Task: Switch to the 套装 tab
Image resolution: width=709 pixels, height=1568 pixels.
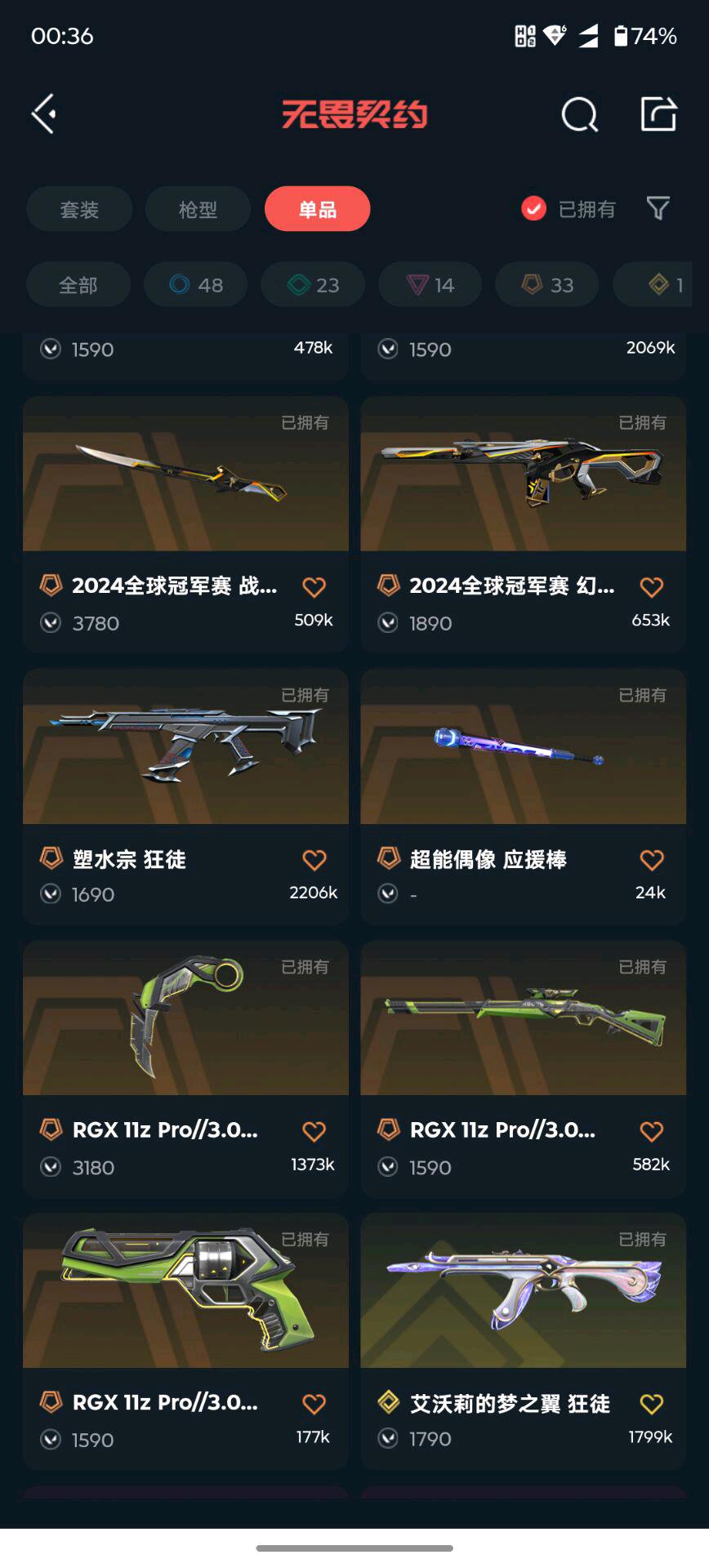Action: pos(79,209)
